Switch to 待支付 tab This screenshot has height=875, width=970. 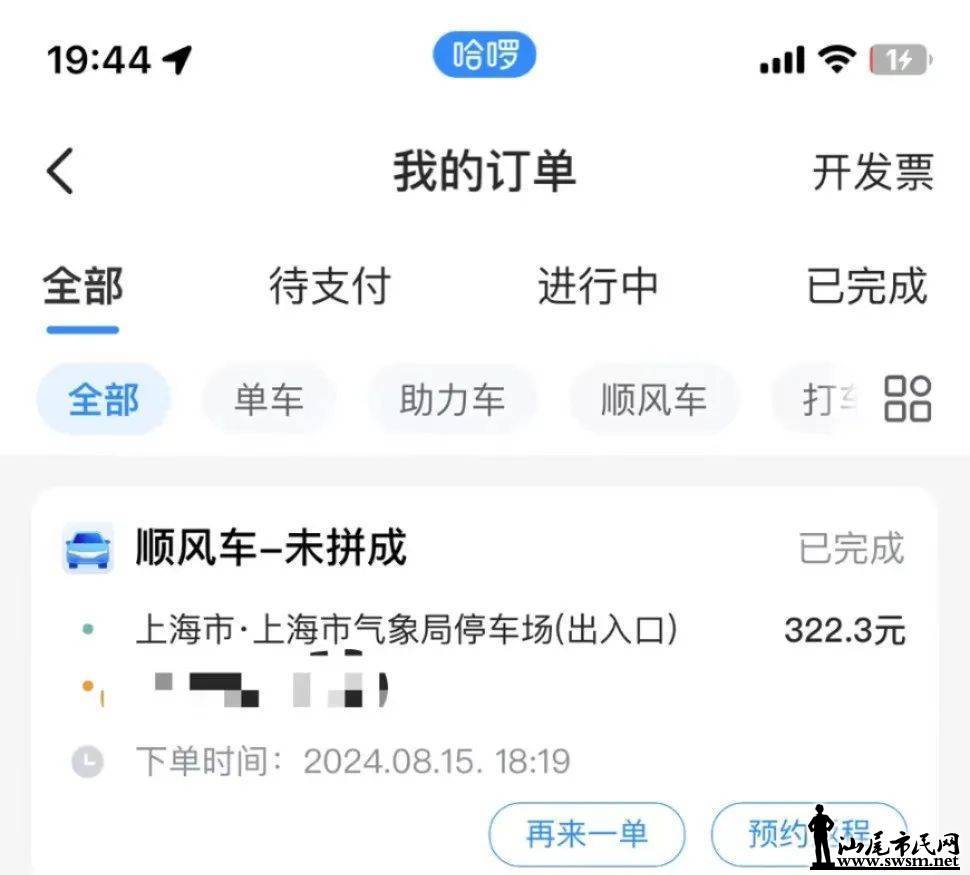[329, 287]
